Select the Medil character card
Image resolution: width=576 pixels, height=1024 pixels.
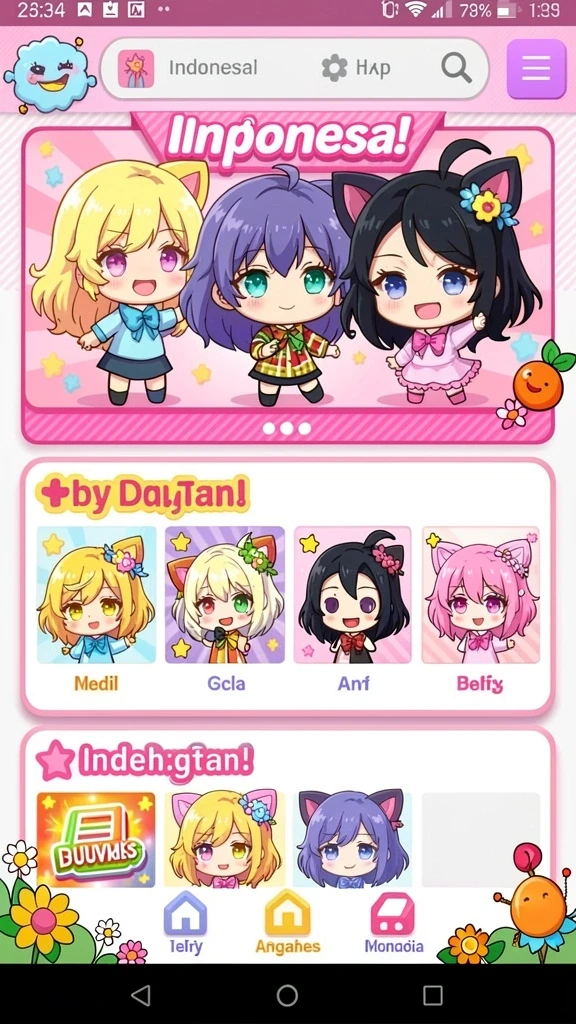coord(96,609)
